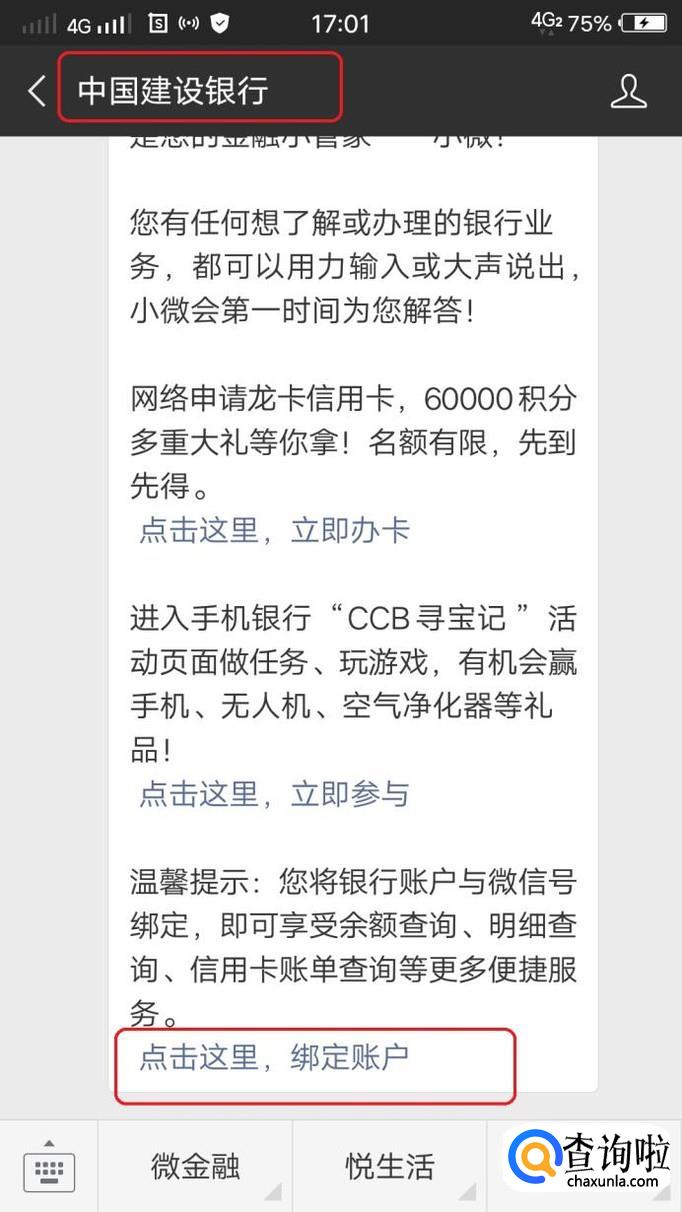
Task: Open the 点击这里，立即参与 link
Action: coord(274,794)
